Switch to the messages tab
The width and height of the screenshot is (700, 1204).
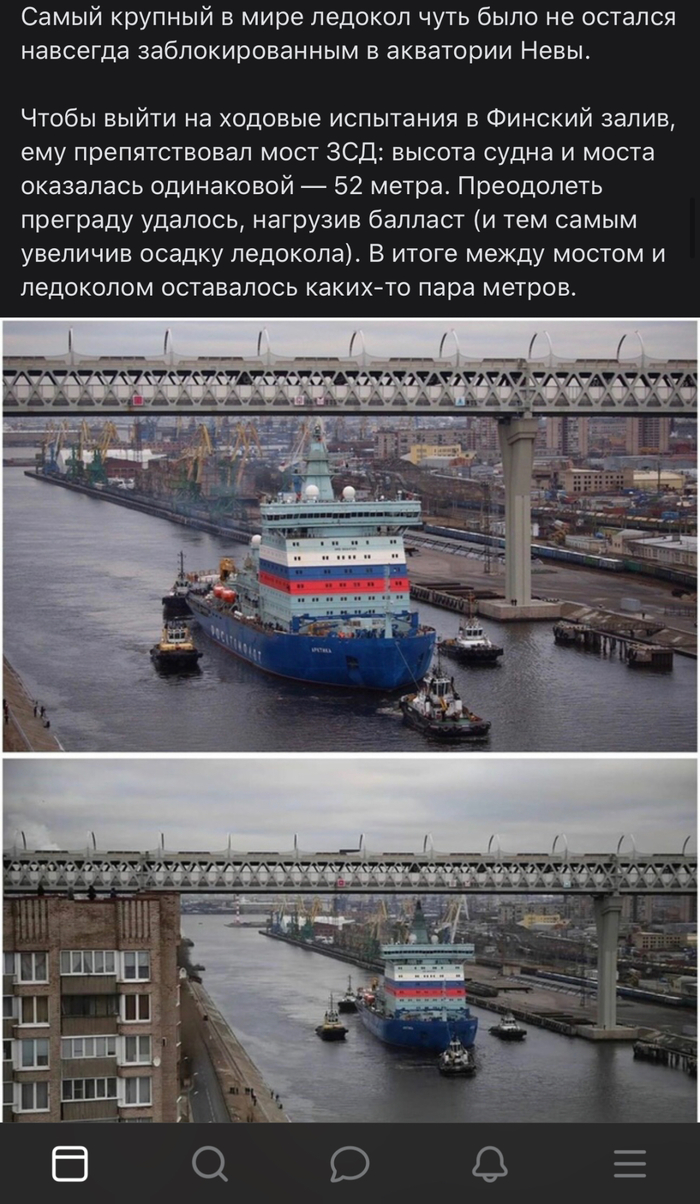coord(350,1163)
